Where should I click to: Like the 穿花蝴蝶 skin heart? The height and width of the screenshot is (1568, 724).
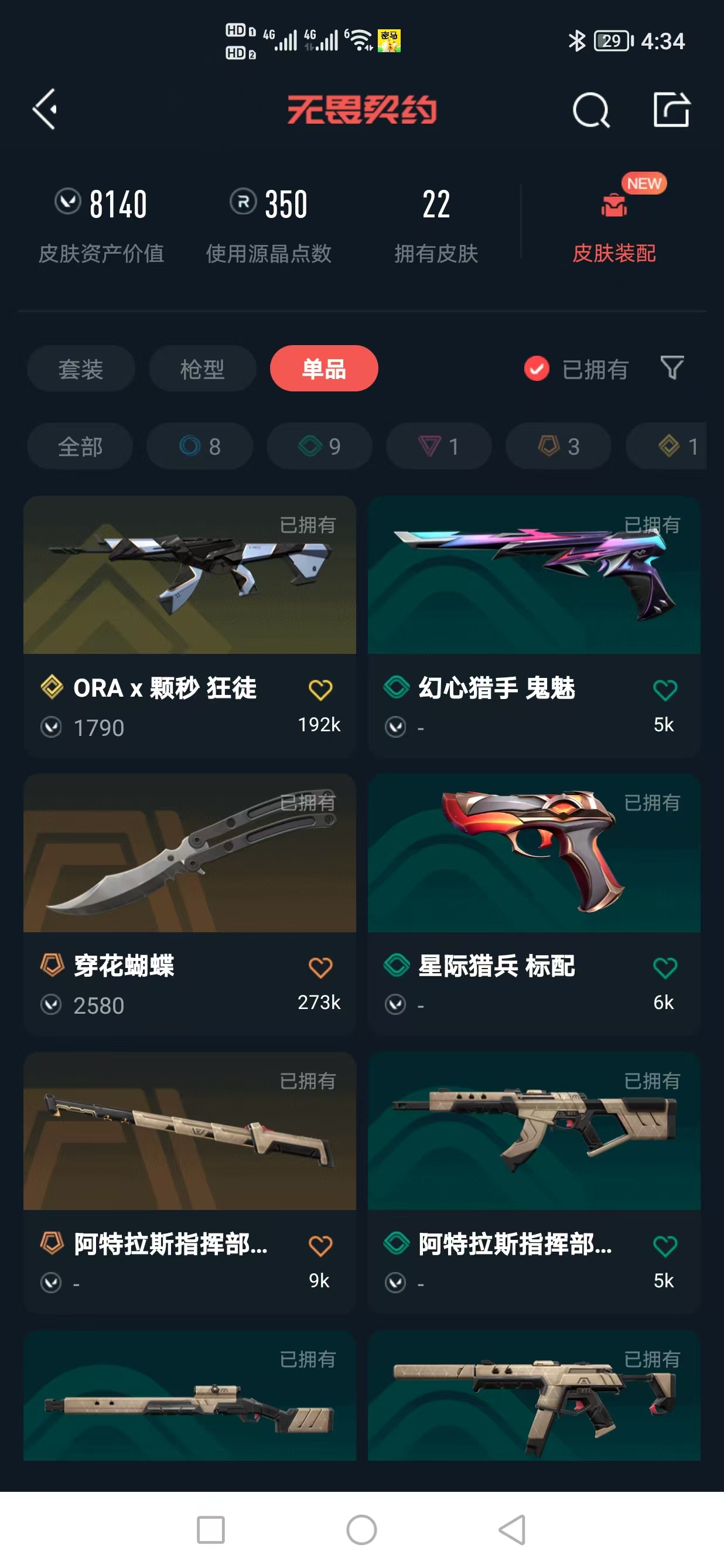pyautogui.click(x=320, y=968)
